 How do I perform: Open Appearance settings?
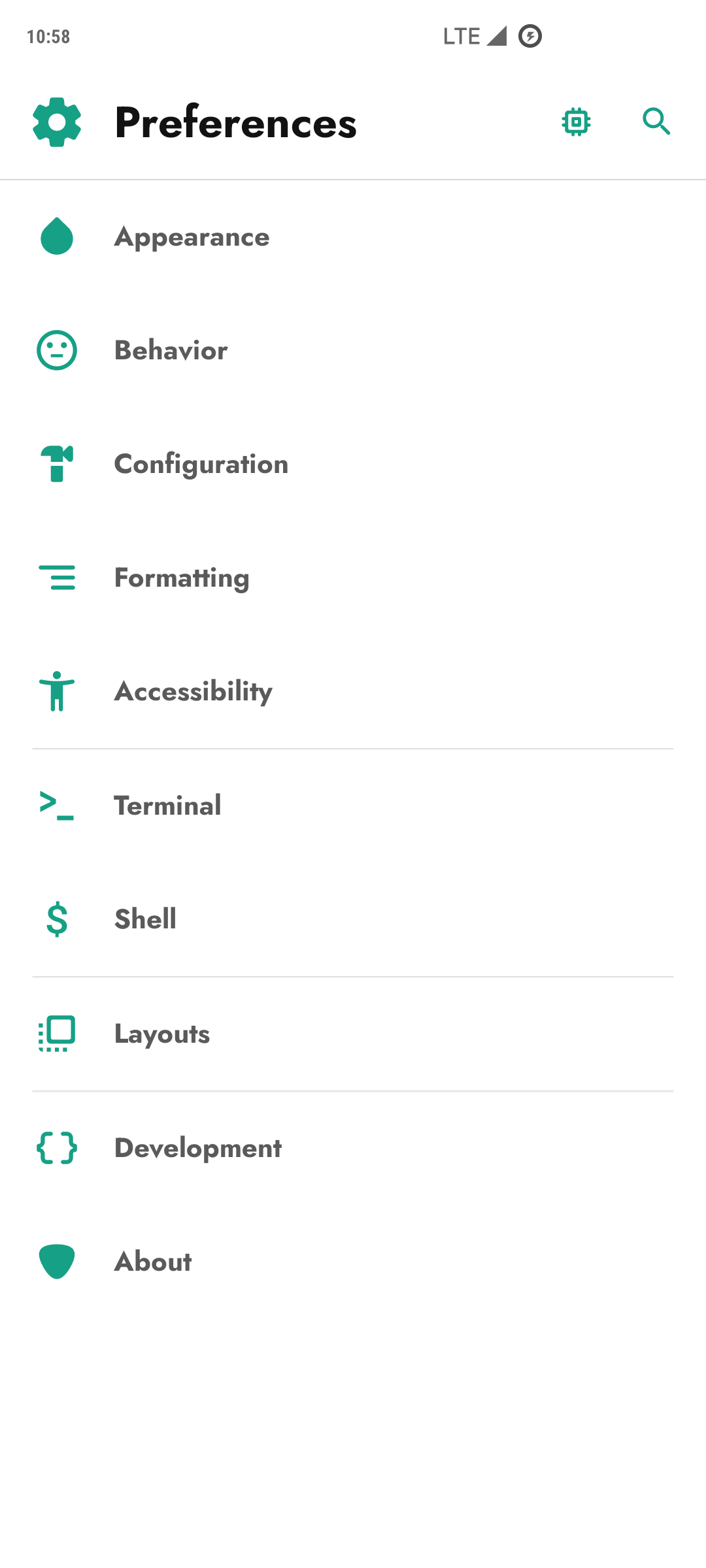tap(353, 237)
